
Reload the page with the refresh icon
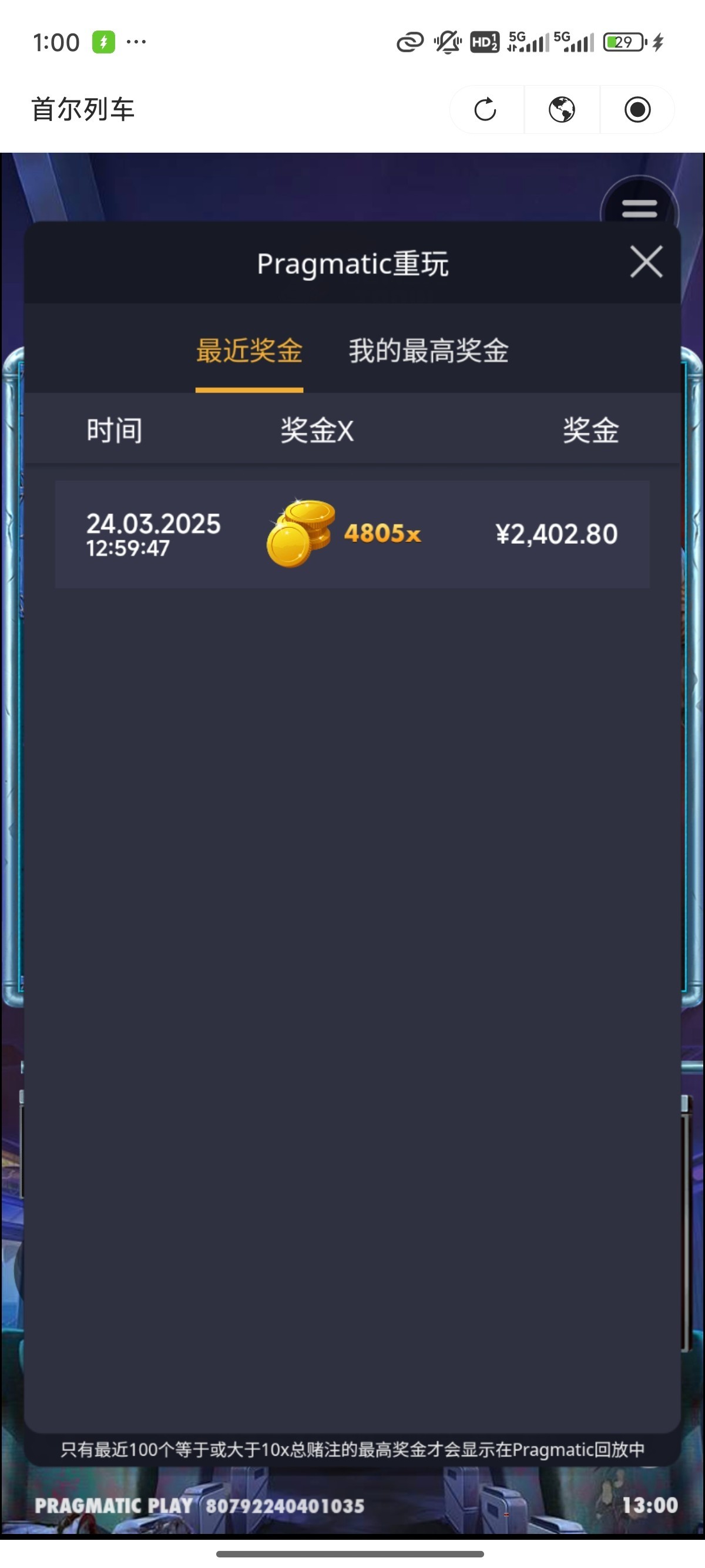click(485, 110)
